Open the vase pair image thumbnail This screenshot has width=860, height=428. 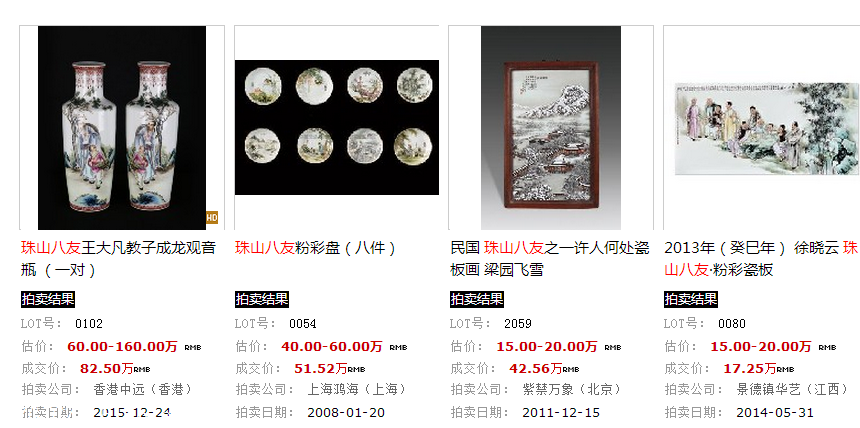[x=121, y=128]
